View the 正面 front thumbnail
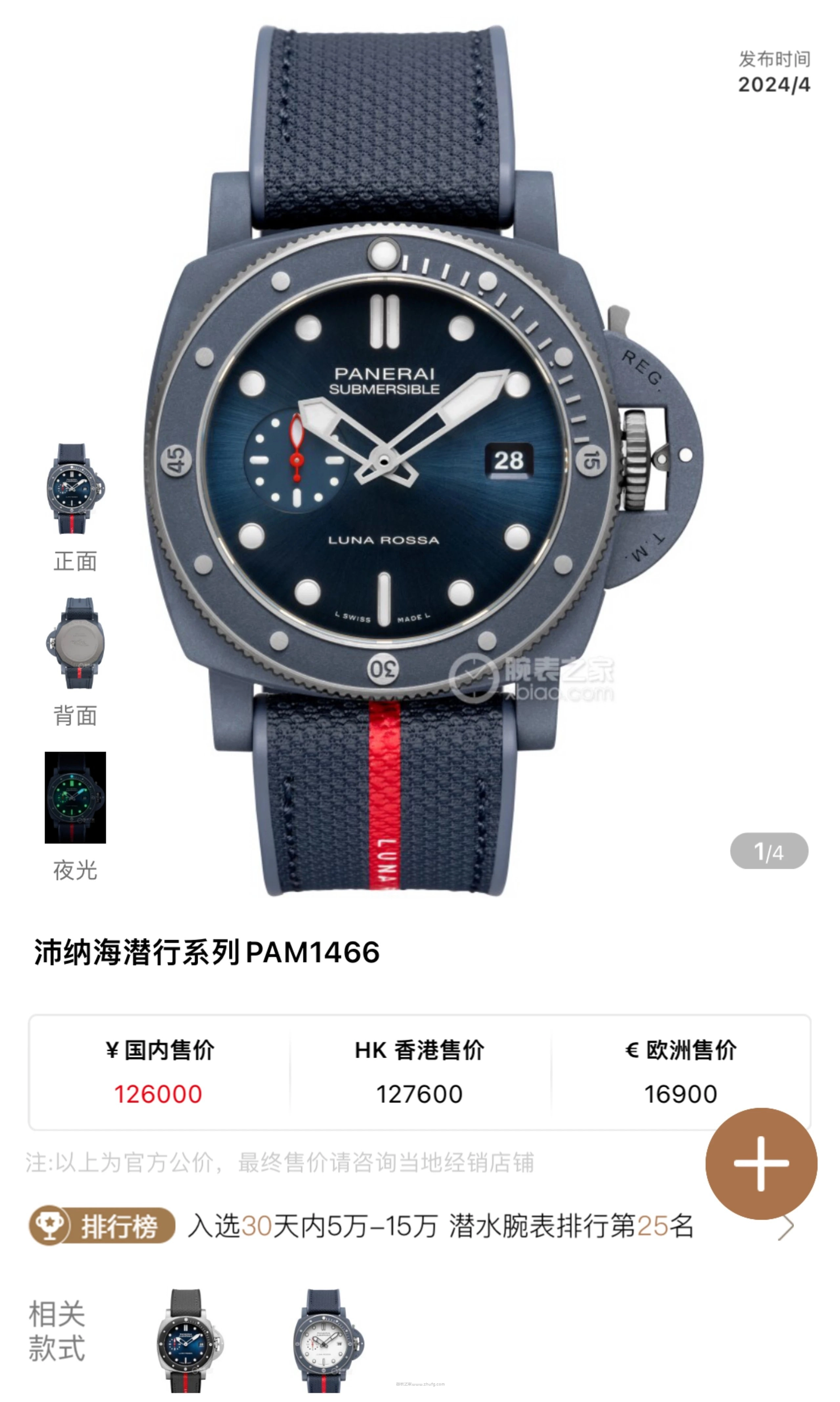 click(75, 489)
